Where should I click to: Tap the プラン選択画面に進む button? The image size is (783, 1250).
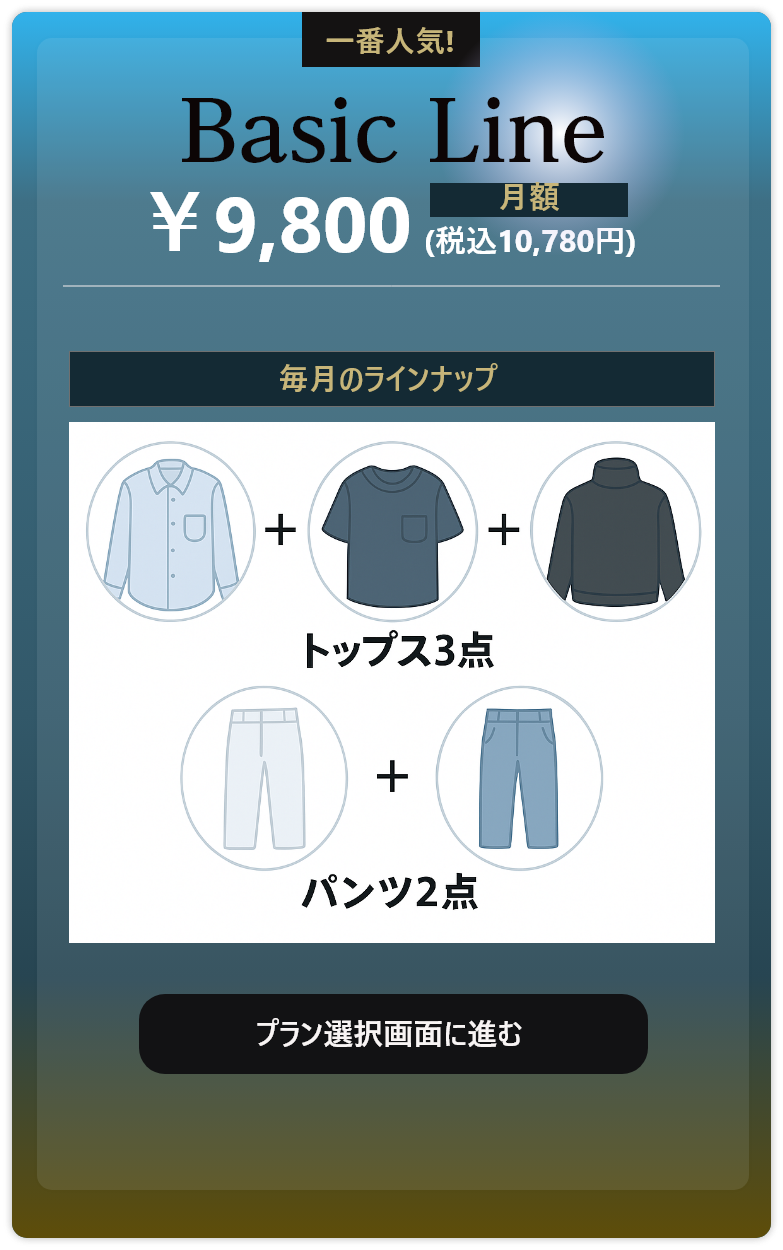(393, 1033)
